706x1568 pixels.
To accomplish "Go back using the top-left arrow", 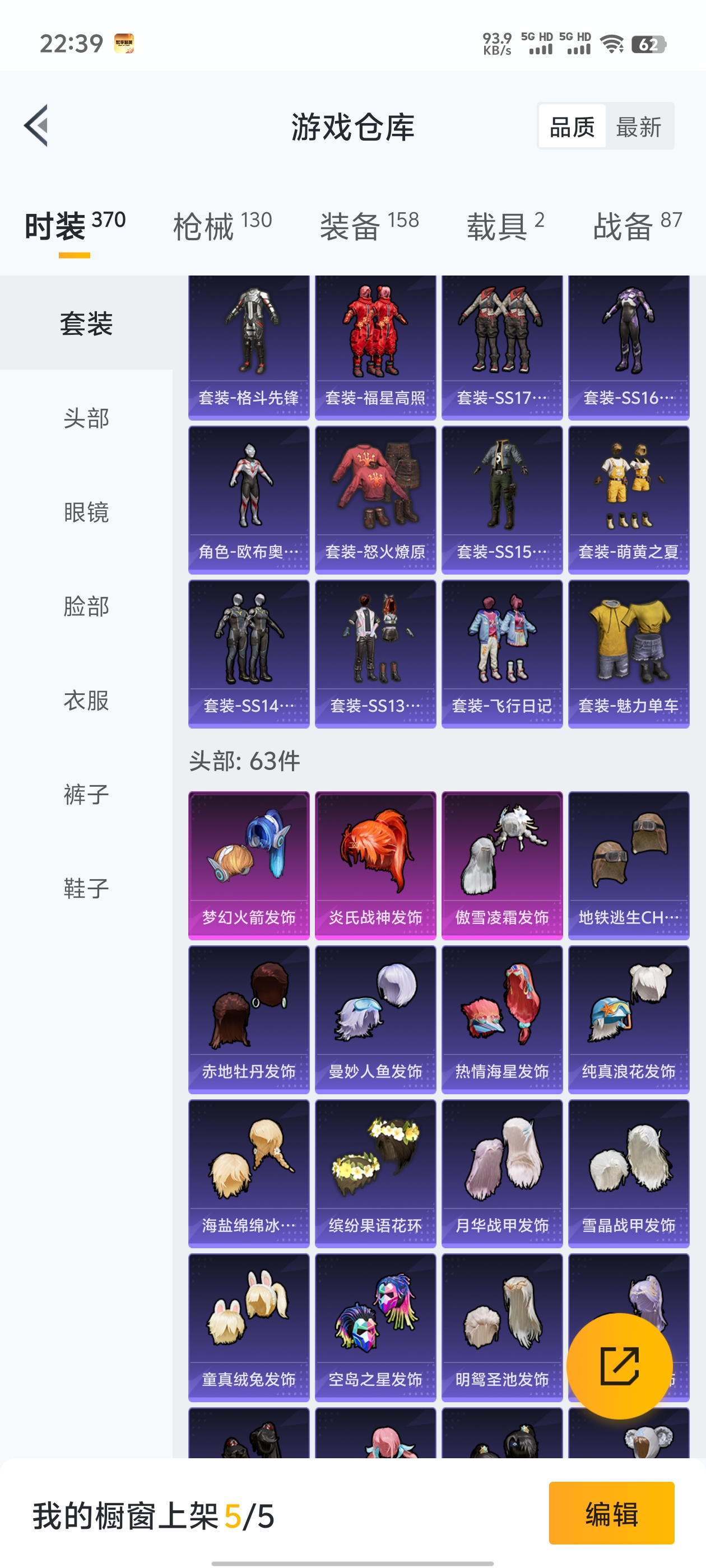I will (x=36, y=126).
